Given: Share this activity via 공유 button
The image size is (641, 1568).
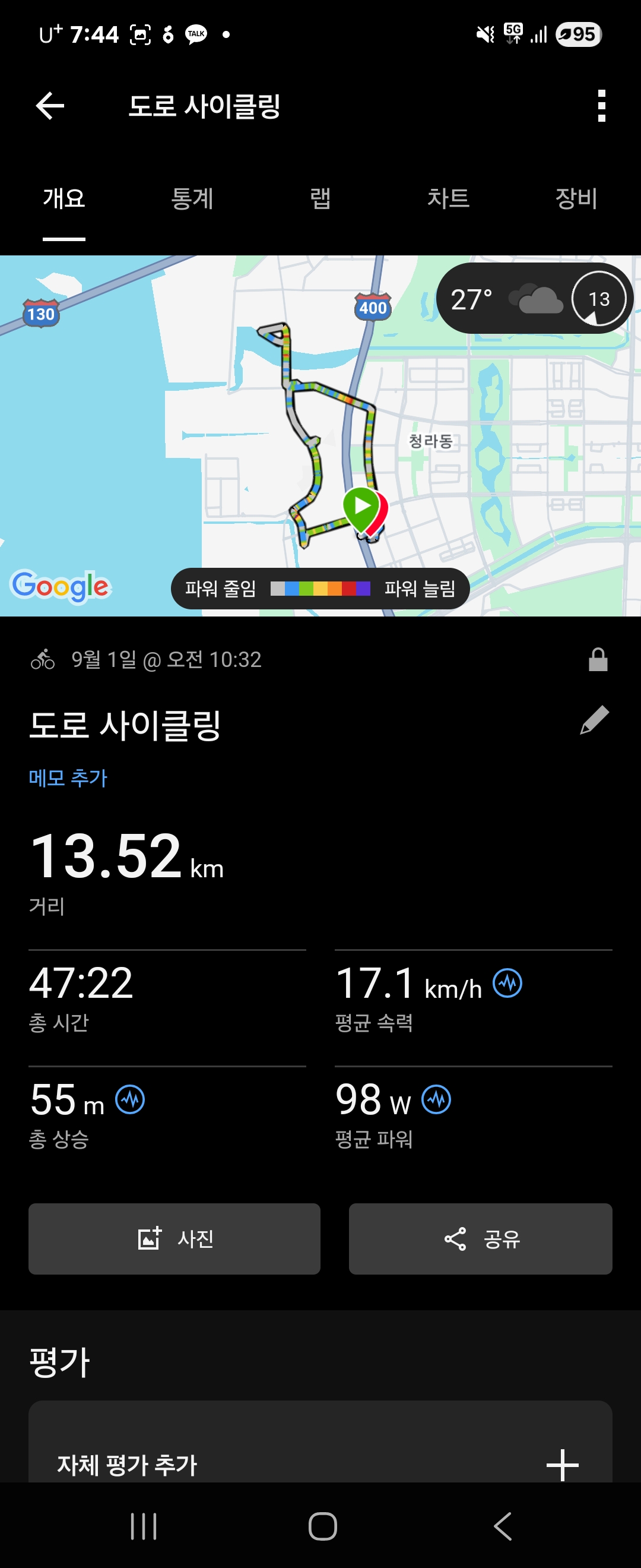Looking at the screenshot, I should click(x=480, y=1239).
